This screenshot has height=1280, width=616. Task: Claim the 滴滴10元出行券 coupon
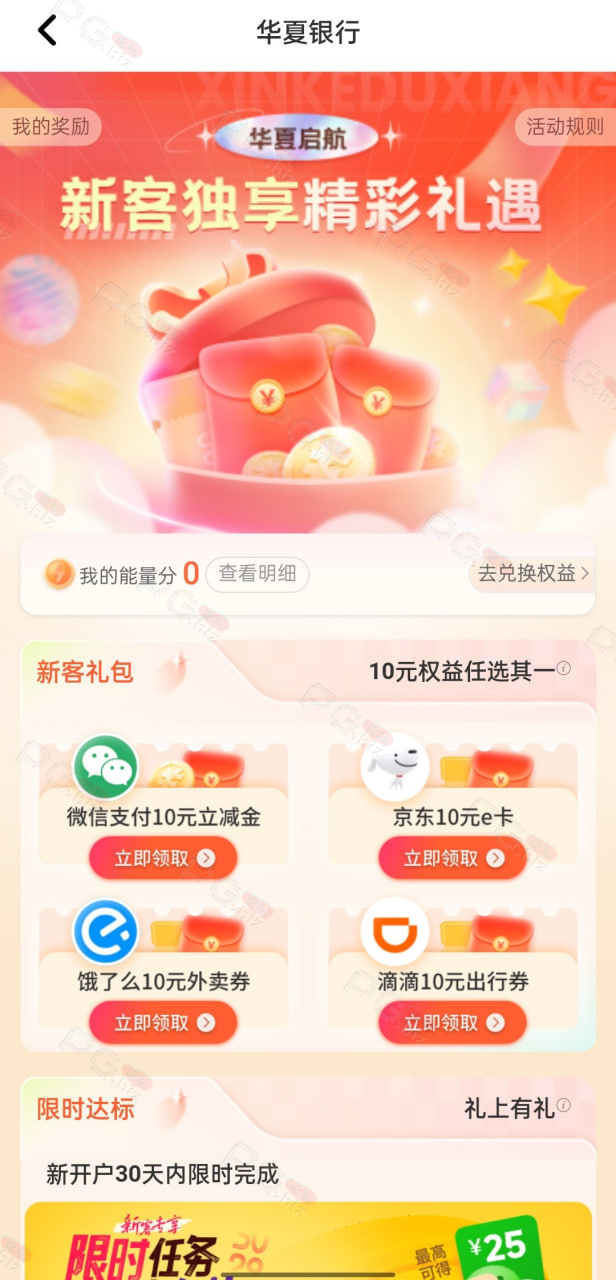pos(452,1022)
